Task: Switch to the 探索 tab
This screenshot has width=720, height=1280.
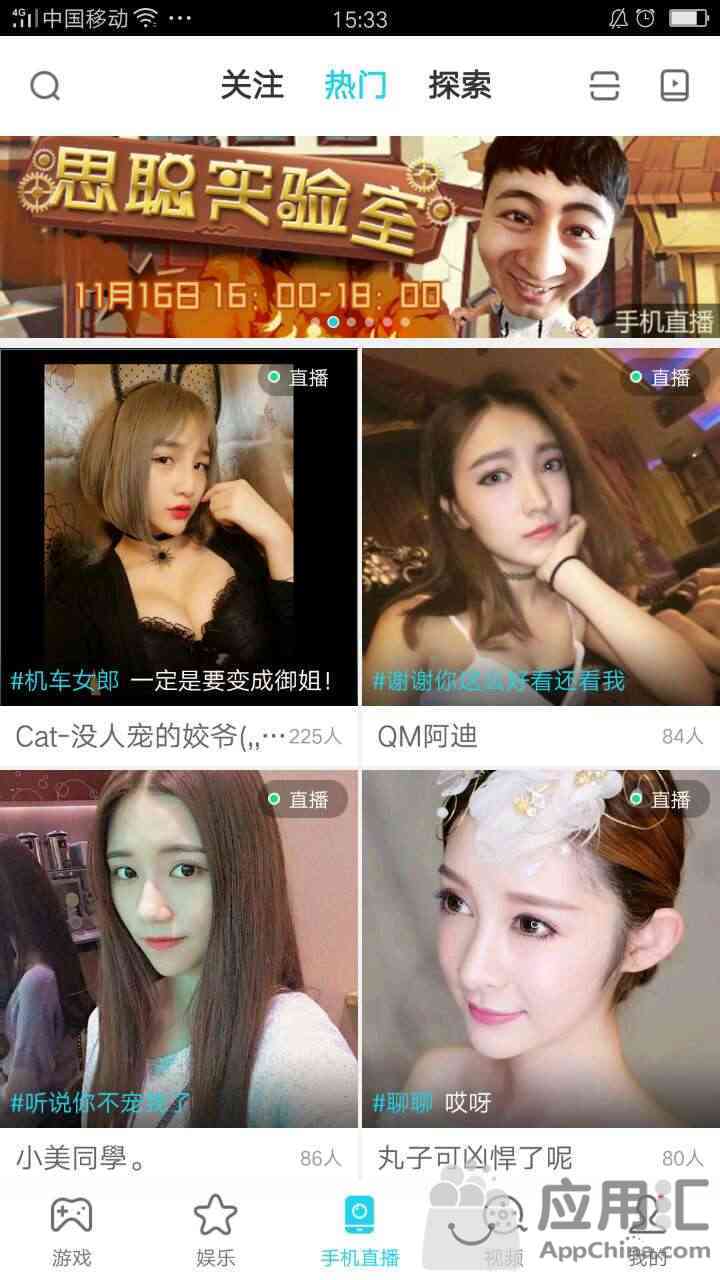Action: 460,86
